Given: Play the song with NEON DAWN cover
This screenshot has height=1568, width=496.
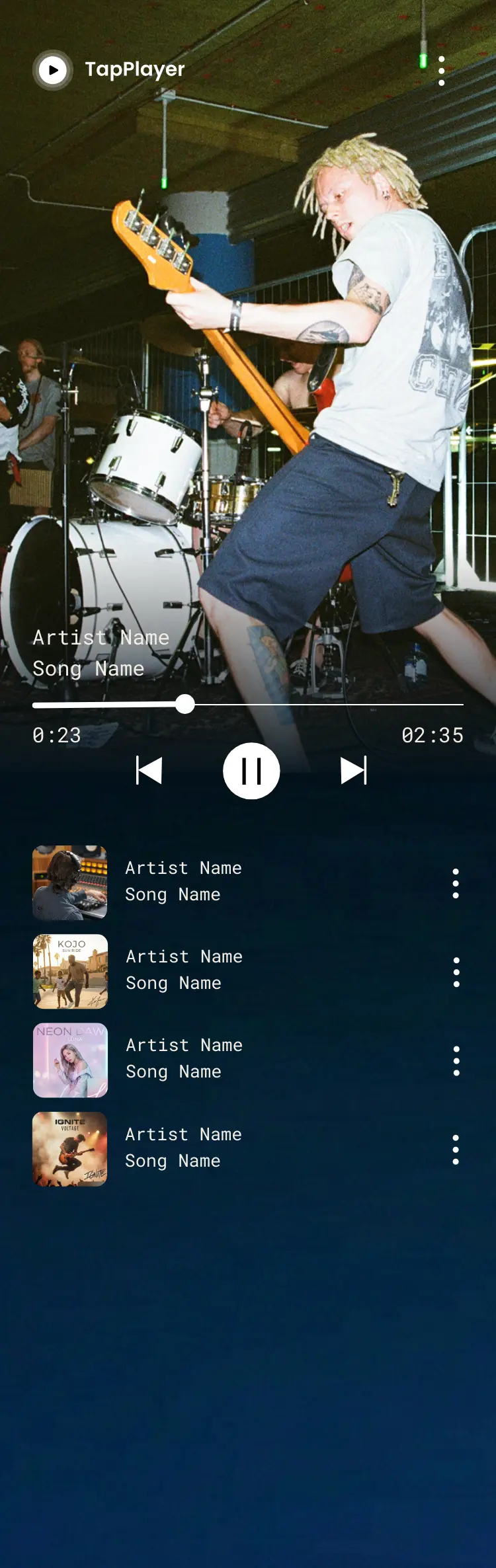Looking at the screenshot, I should (71, 1060).
